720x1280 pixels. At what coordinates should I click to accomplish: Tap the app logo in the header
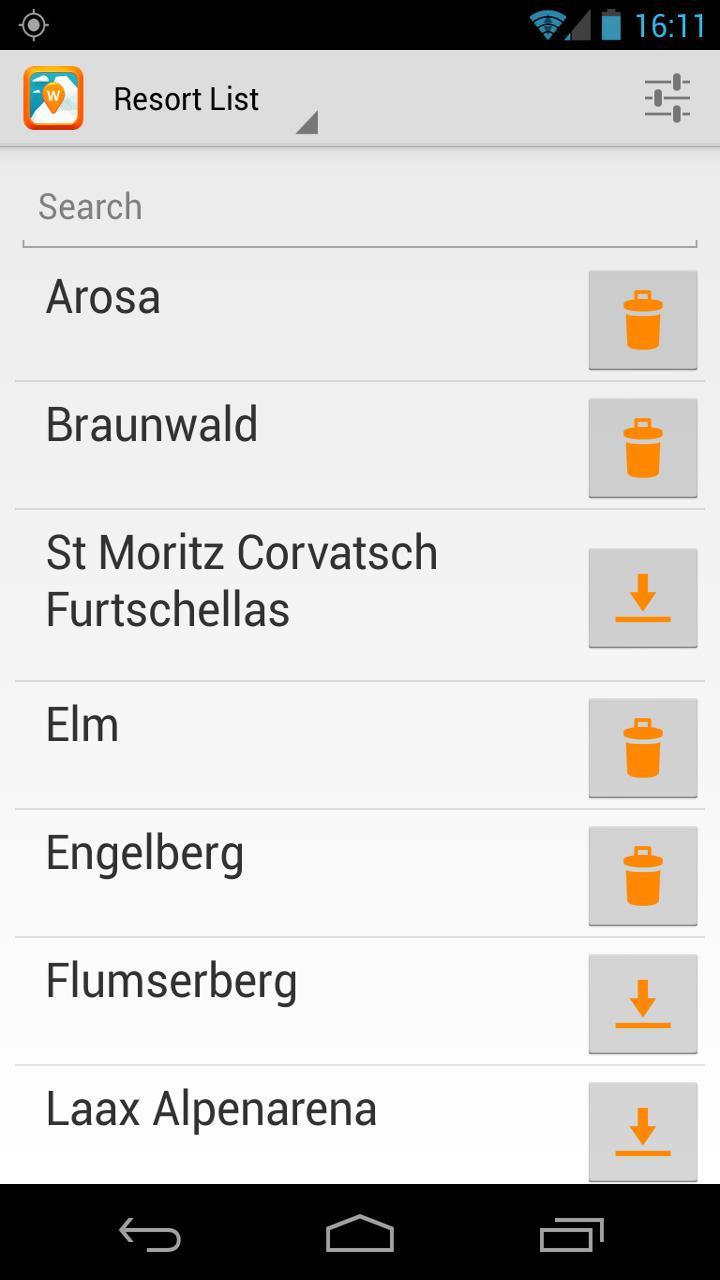click(x=53, y=98)
